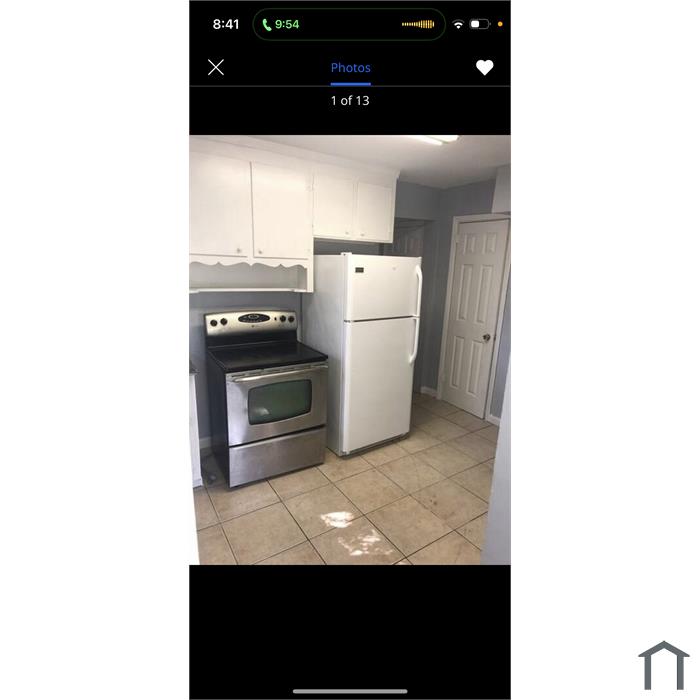Close the photo viewer

click(x=216, y=67)
